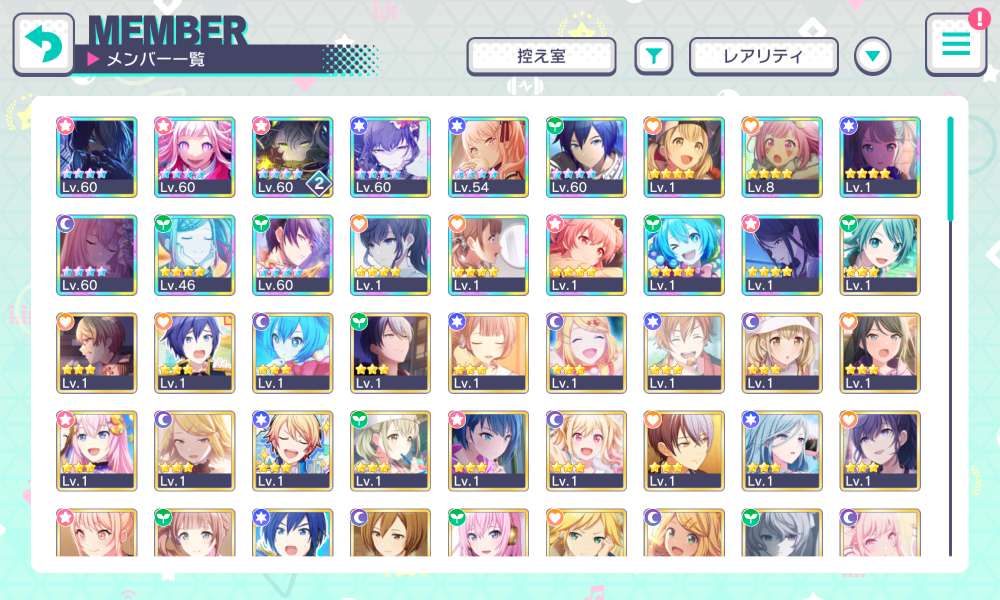Screen dimensions: 1000x600
Task: Select the pink-haired Lv.60 card in top row
Action: (194, 156)
